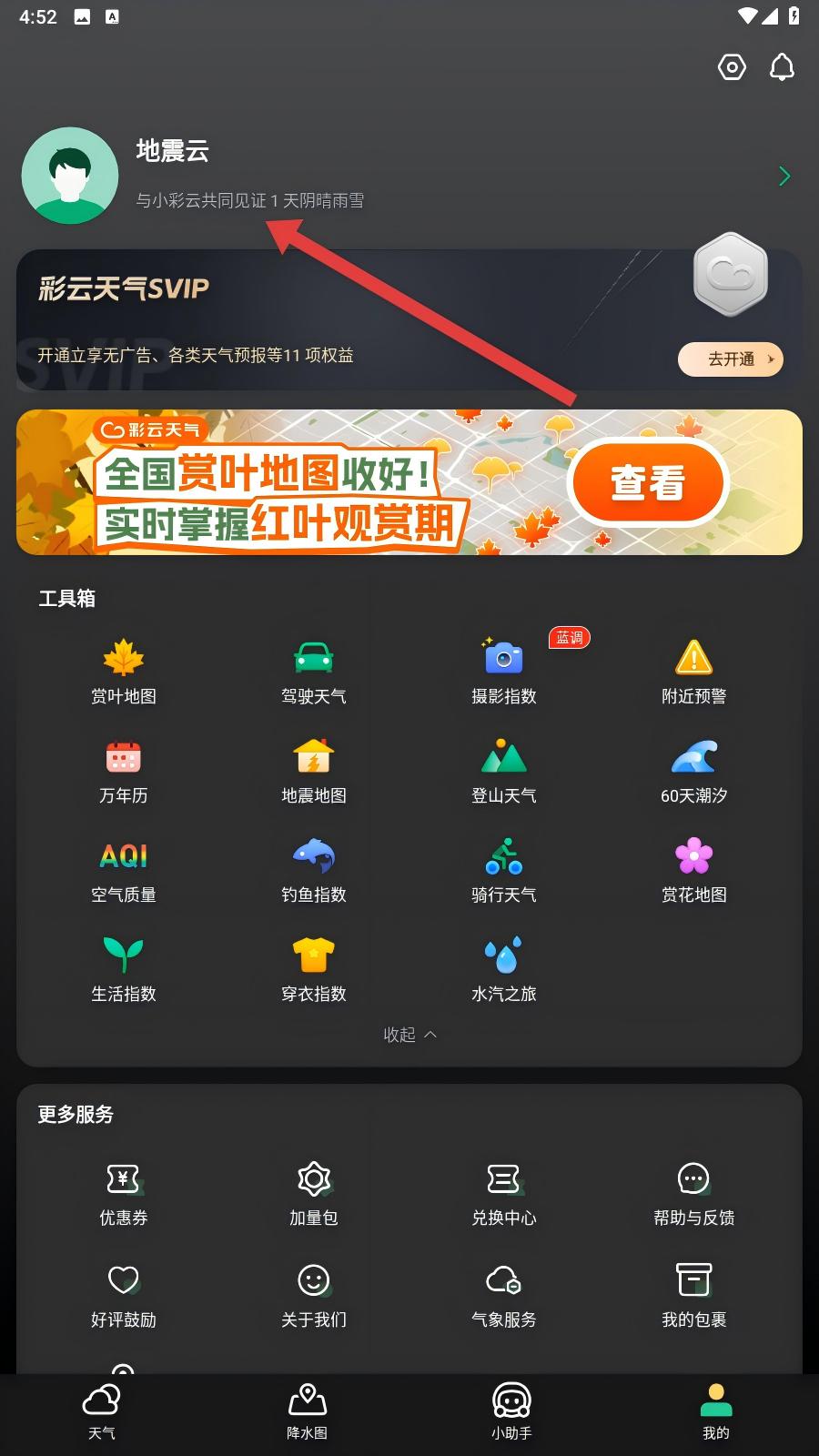Tap 查看 on the leaf map banner
Image resolution: width=819 pixels, height=1456 pixels.
coord(647,482)
